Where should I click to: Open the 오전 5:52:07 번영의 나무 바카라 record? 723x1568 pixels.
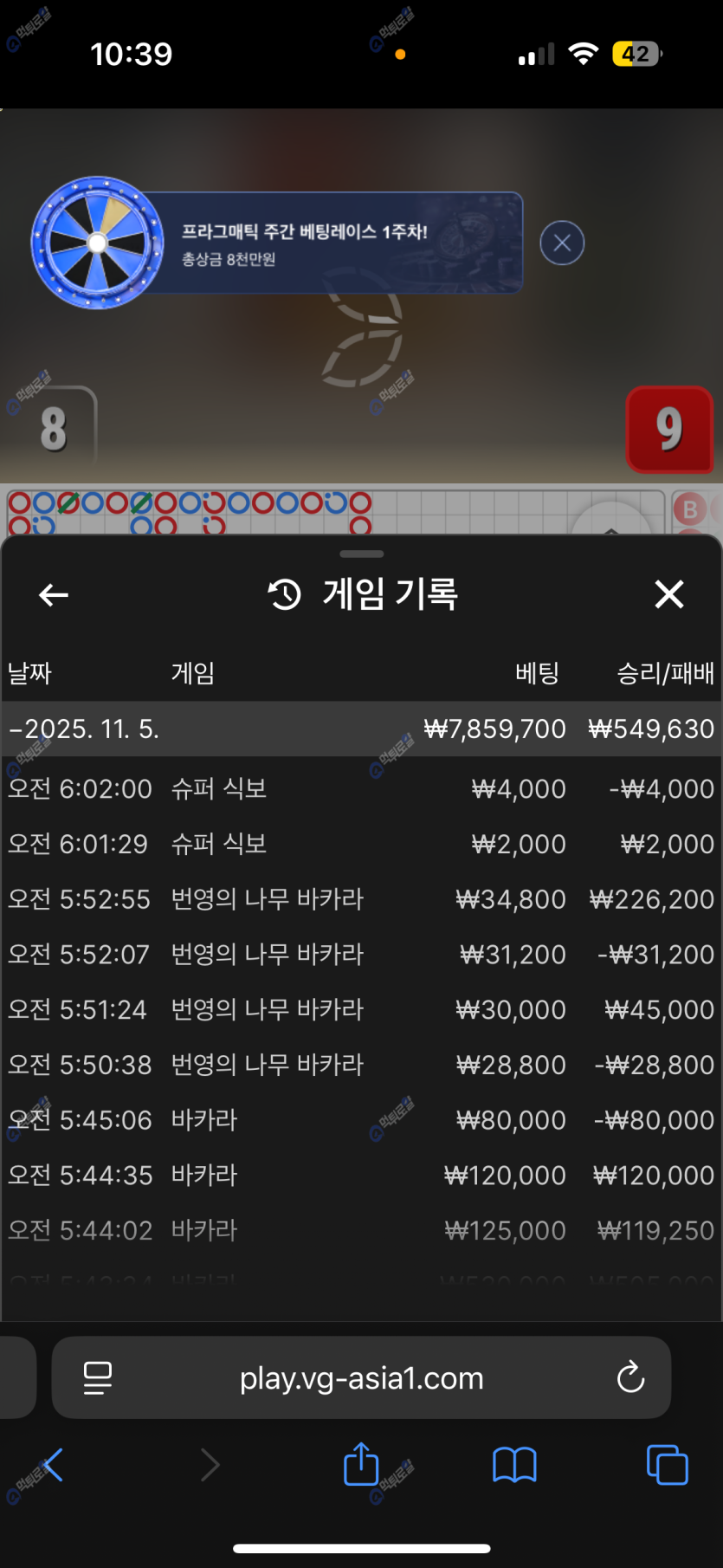(361, 955)
